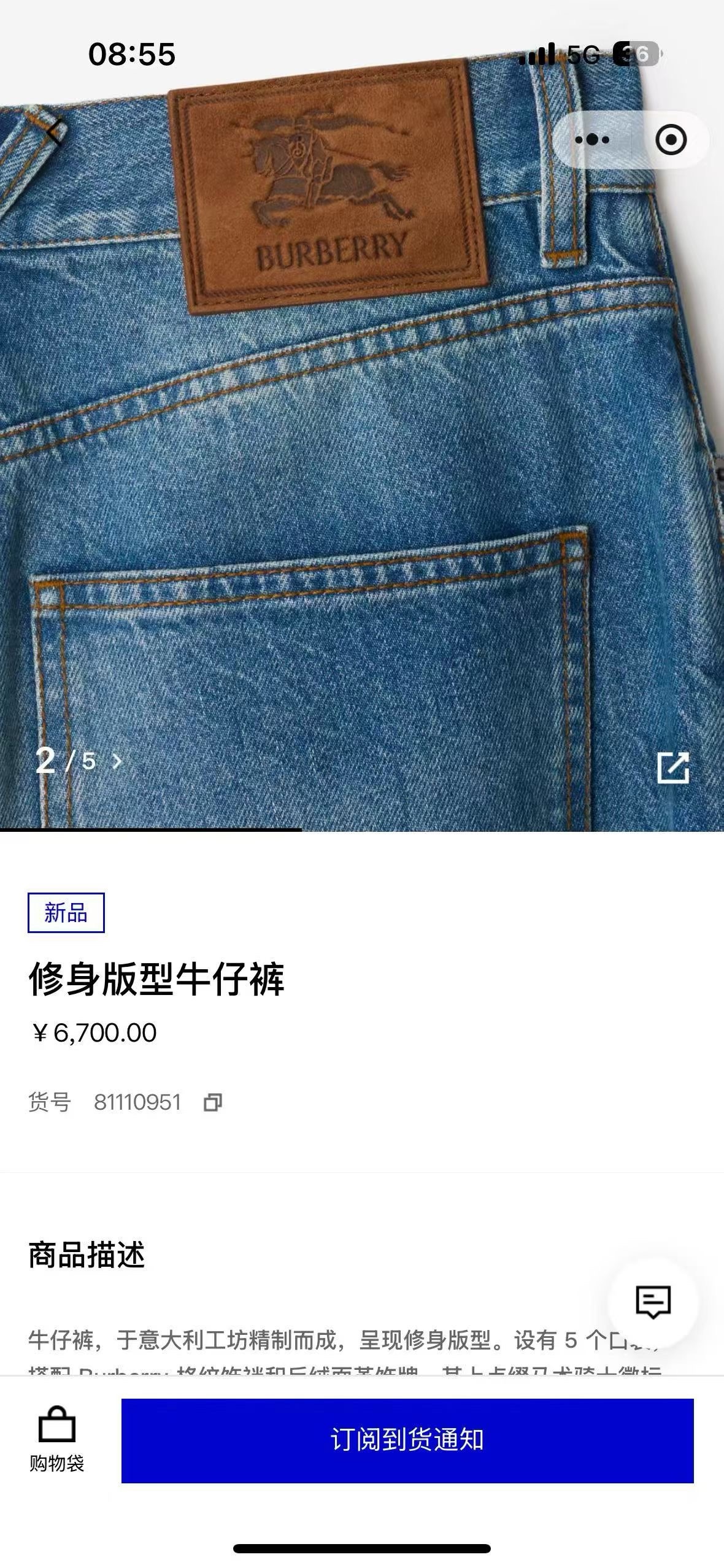
Task: Open the shopping bag (购物袋)
Action: point(56,1439)
